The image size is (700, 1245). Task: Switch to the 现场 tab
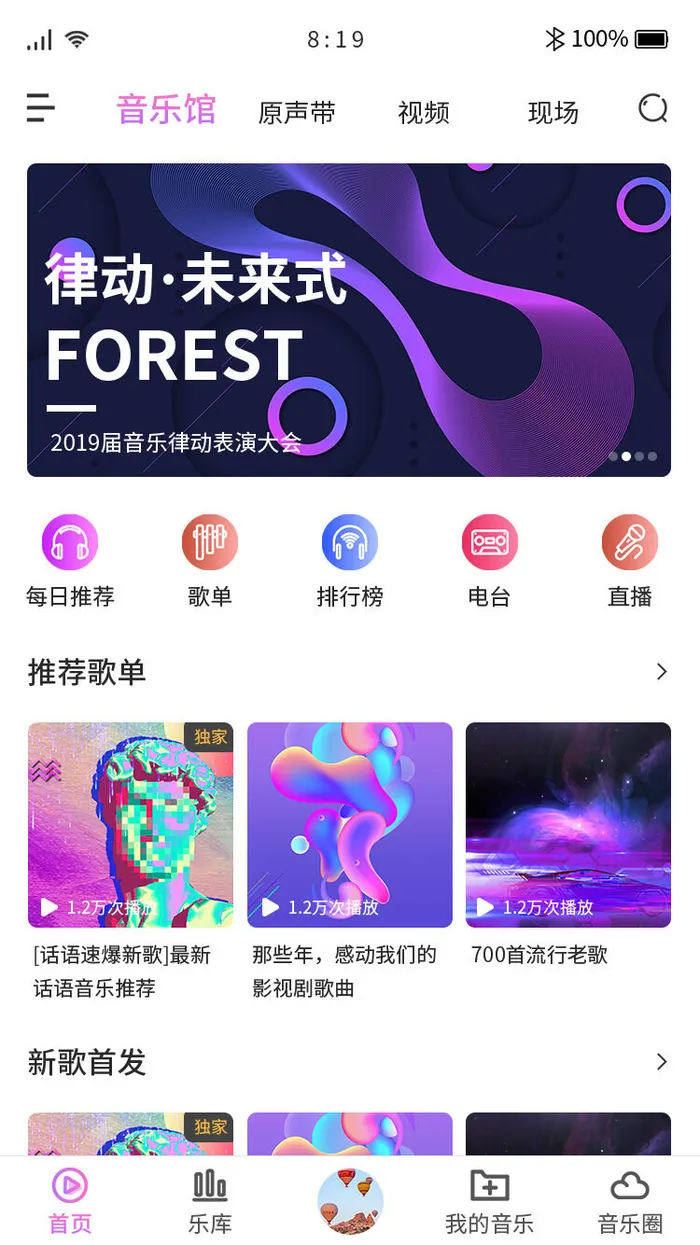coord(553,112)
